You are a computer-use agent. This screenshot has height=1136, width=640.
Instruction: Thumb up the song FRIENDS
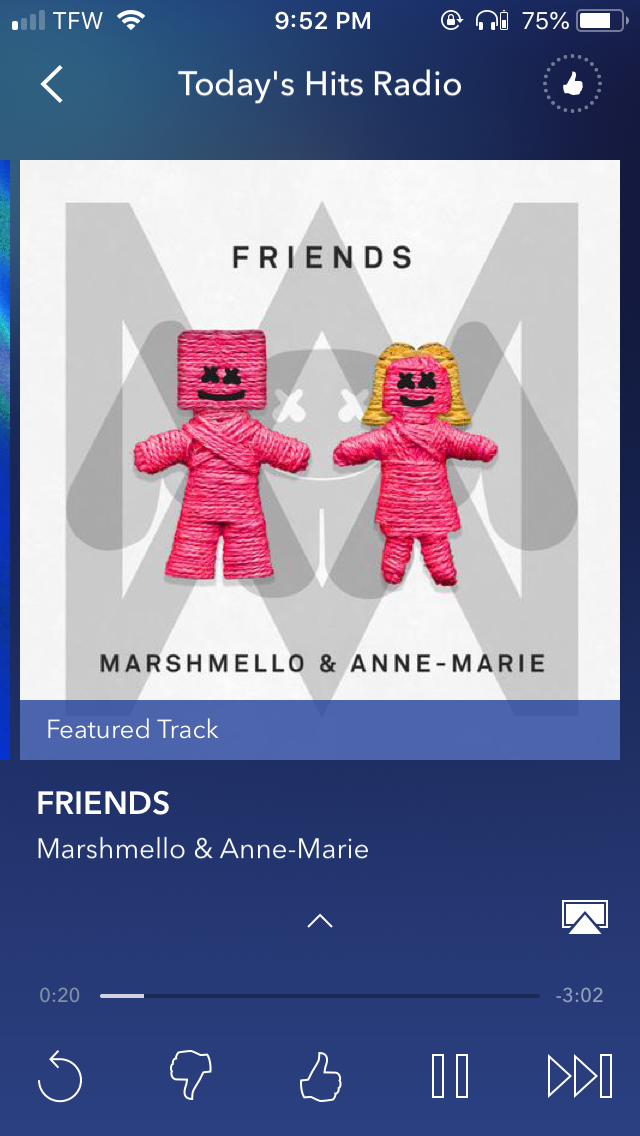[x=320, y=1076]
